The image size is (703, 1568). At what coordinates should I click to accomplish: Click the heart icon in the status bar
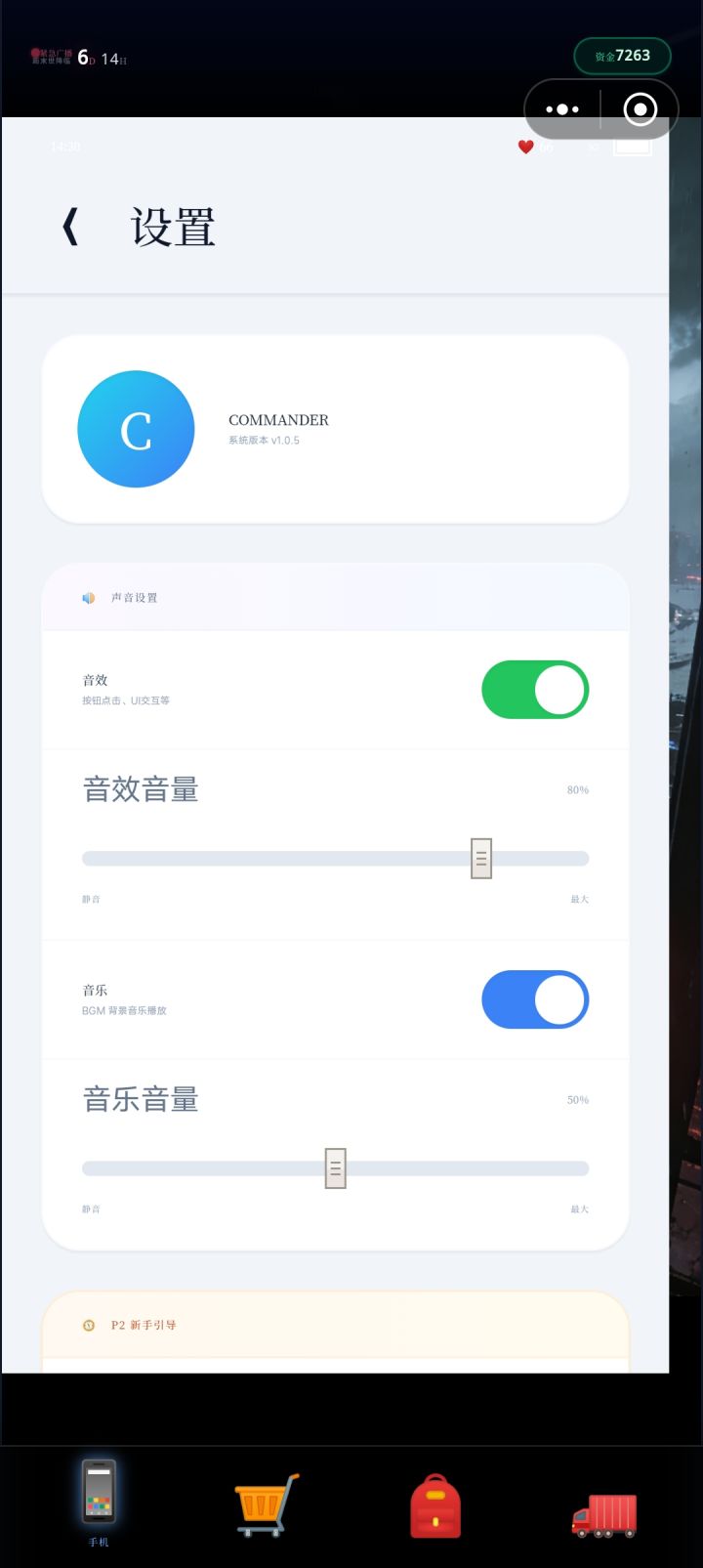(x=526, y=147)
